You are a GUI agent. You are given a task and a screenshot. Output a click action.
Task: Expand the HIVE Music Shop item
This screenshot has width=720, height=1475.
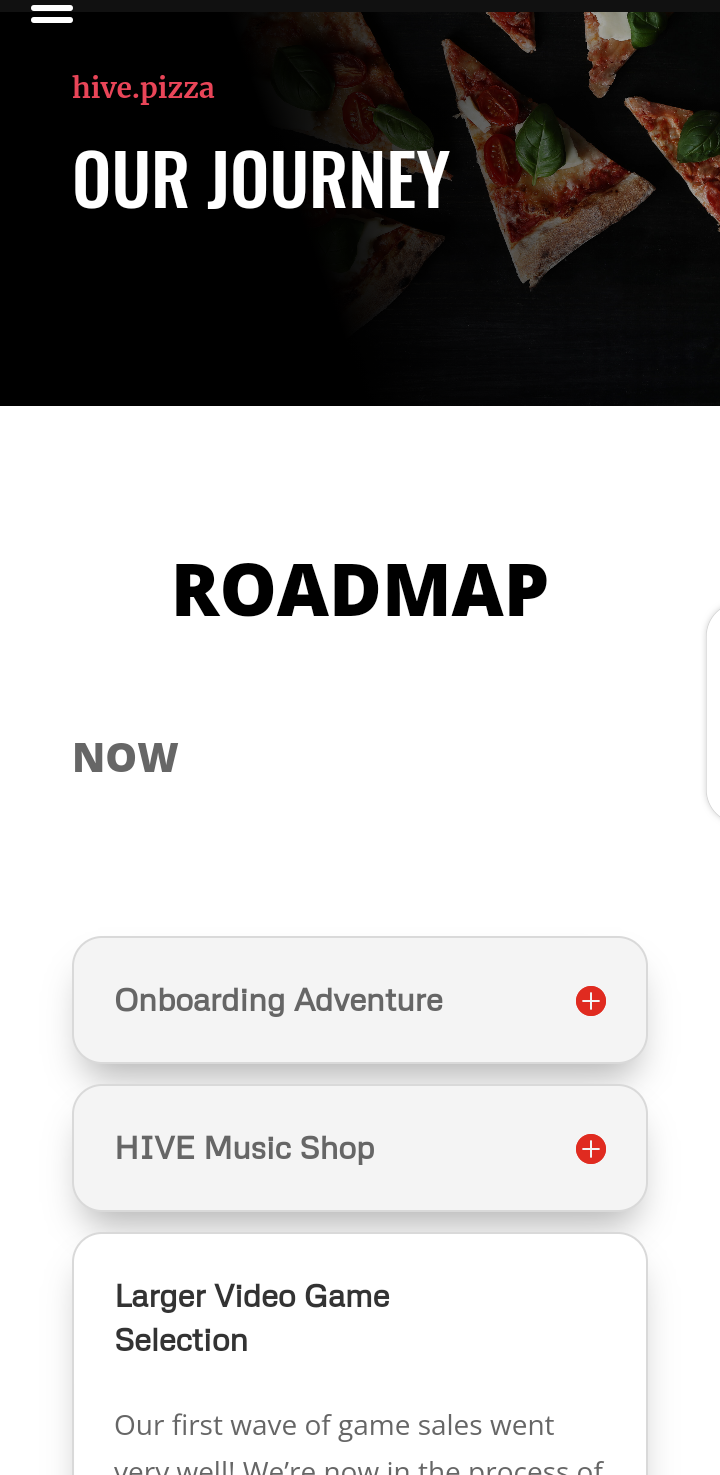[360, 1148]
